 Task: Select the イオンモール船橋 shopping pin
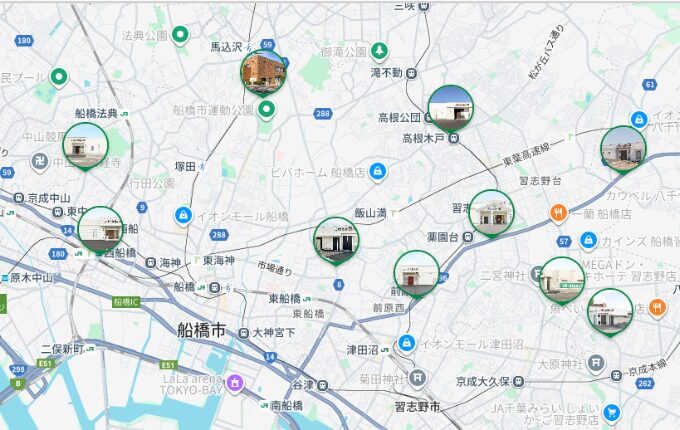(x=183, y=215)
